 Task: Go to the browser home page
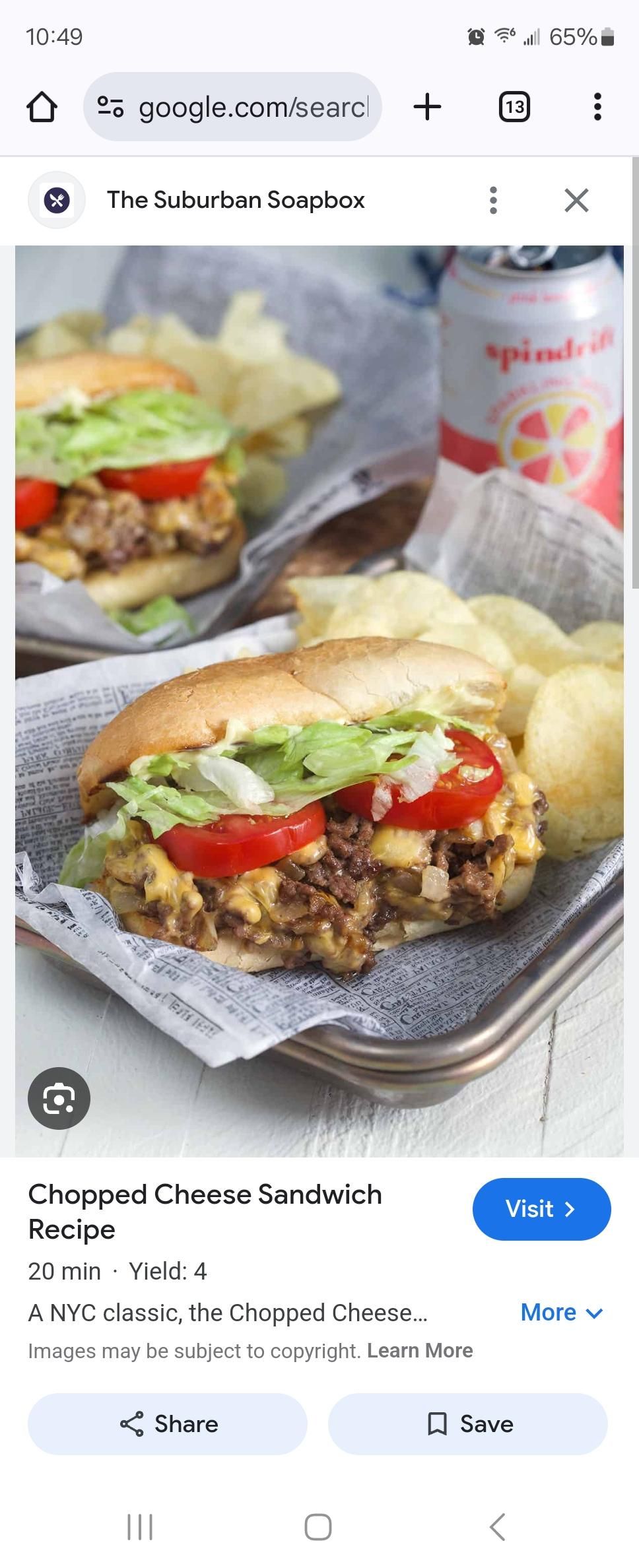point(42,107)
